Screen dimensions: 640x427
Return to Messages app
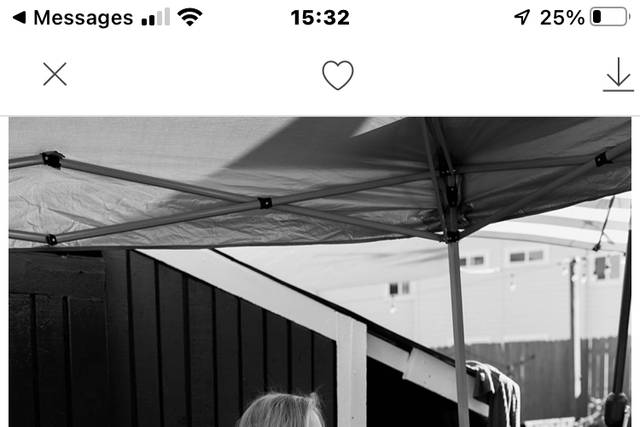[72, 17]
